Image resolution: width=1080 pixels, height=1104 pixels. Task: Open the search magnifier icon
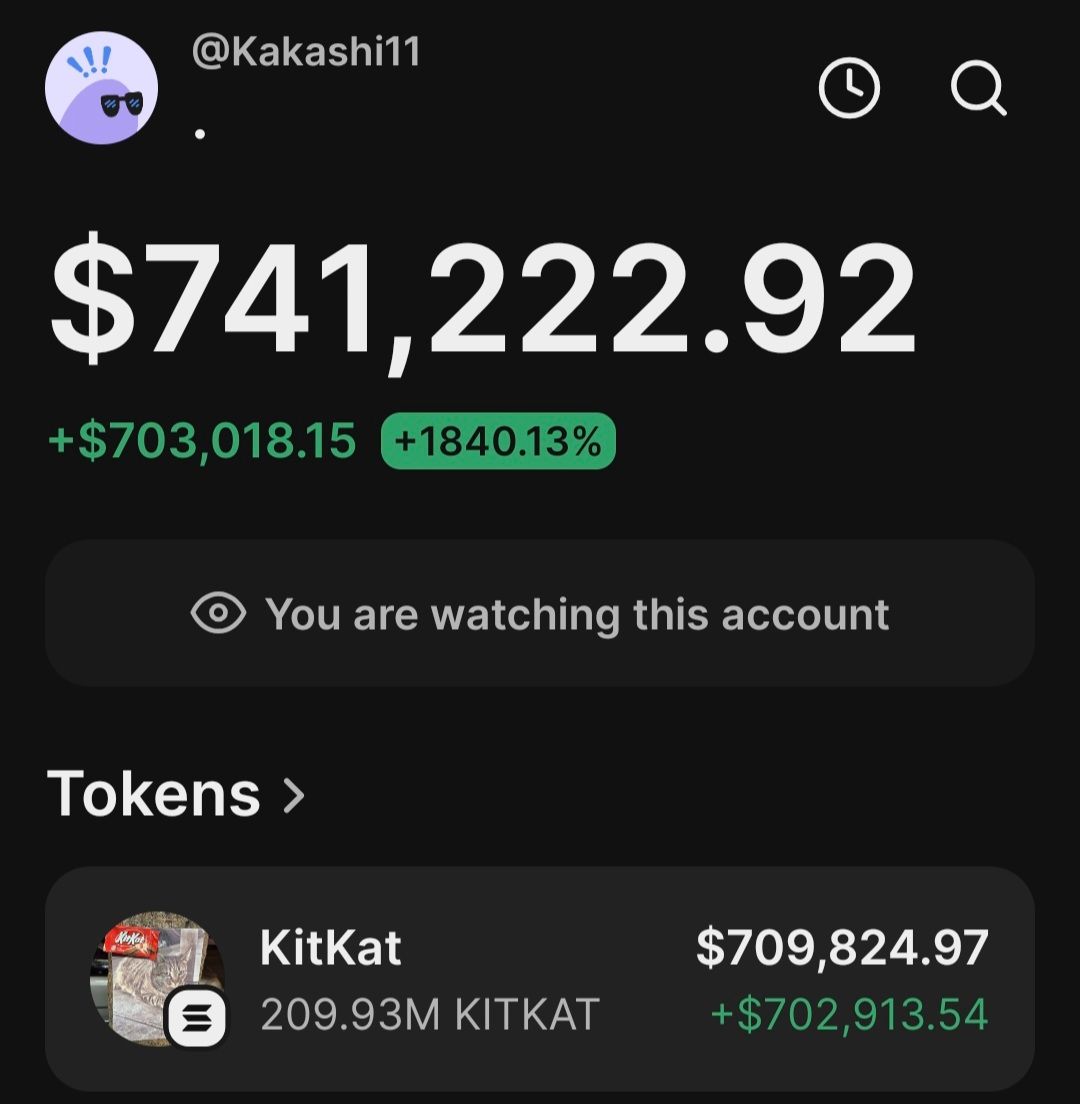[977, 88]
